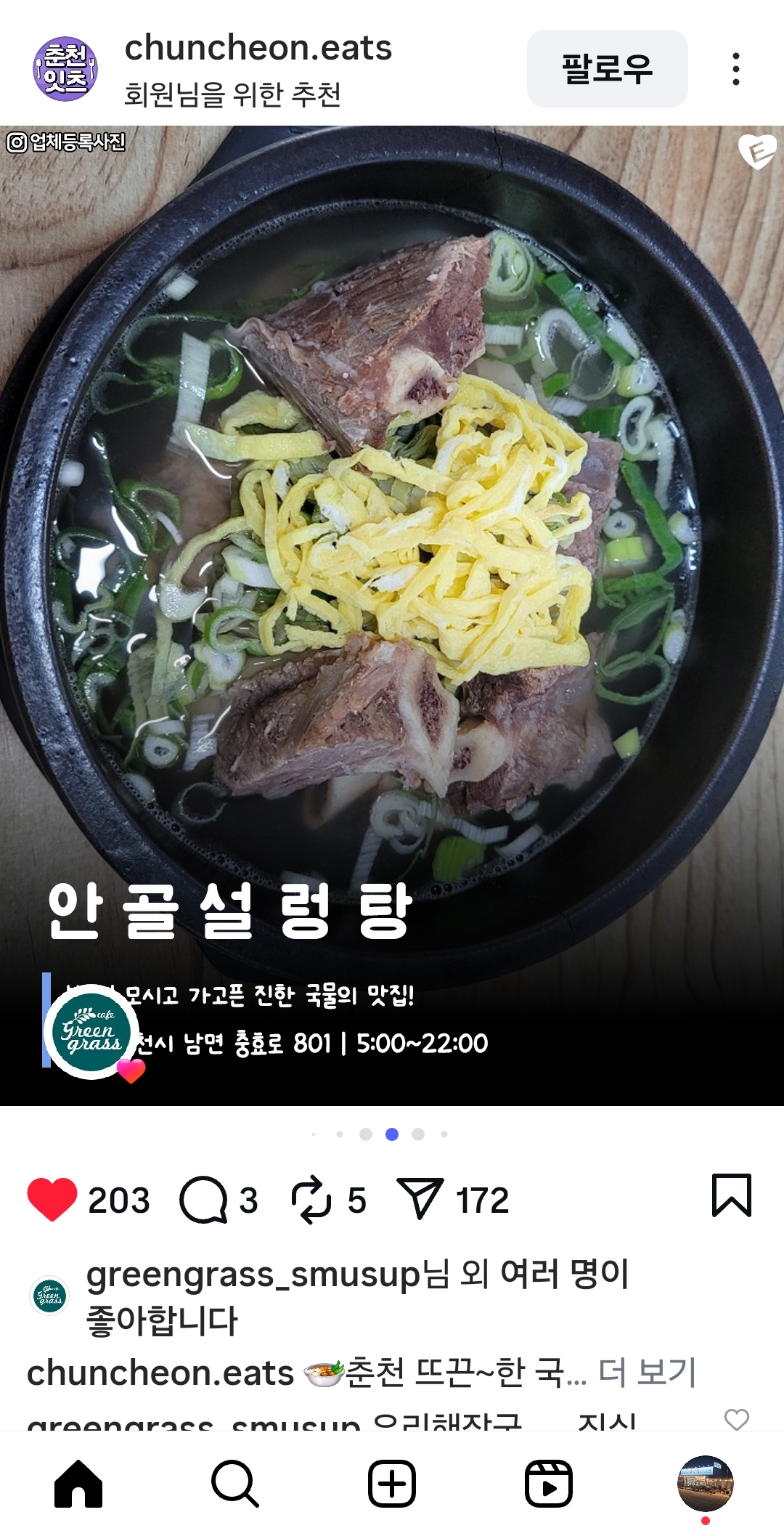Viewport: 784px width, 1536px height.
Task: Open my profile tab
Action: (x=705, y=1484)
